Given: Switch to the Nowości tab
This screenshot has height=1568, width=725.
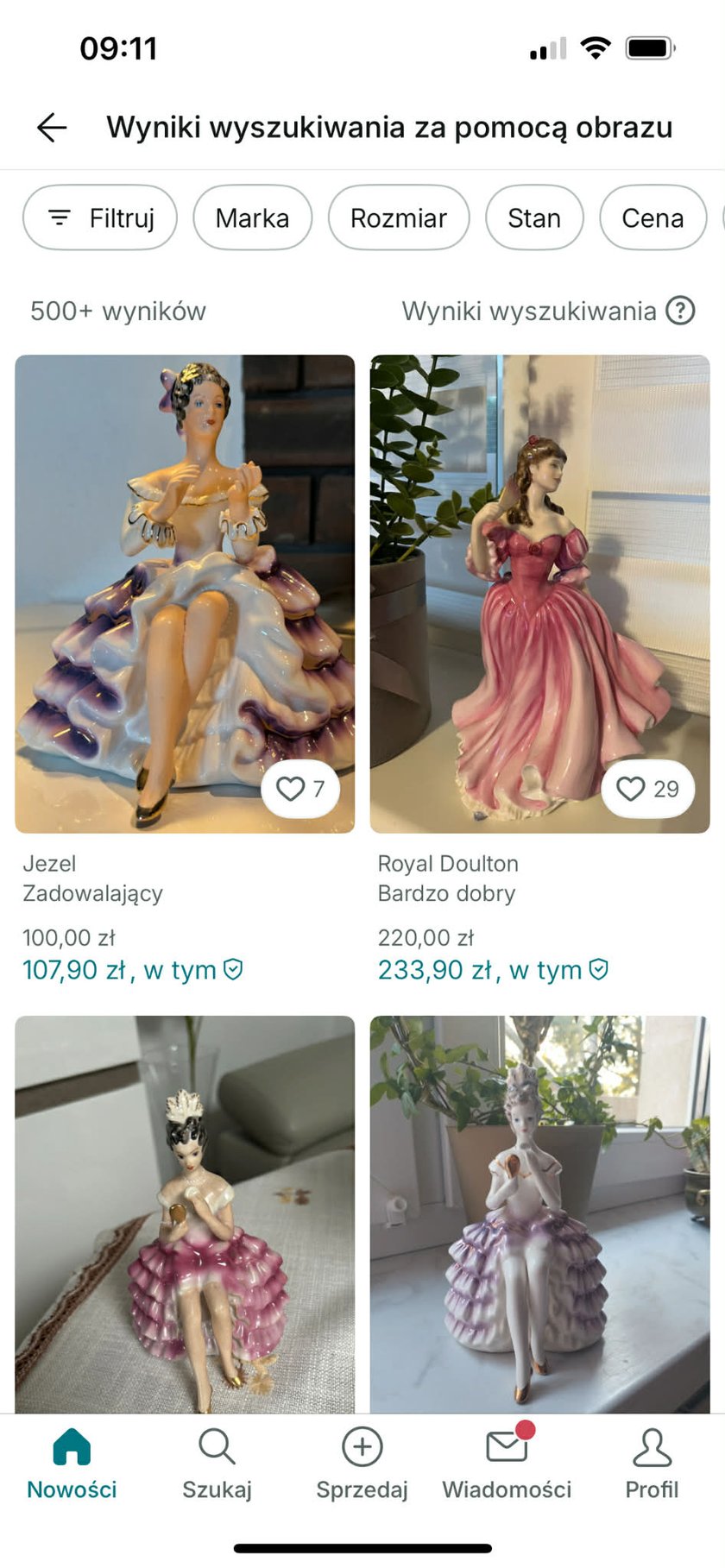Looking at the screenshot, I should [x=72, y=1458].
